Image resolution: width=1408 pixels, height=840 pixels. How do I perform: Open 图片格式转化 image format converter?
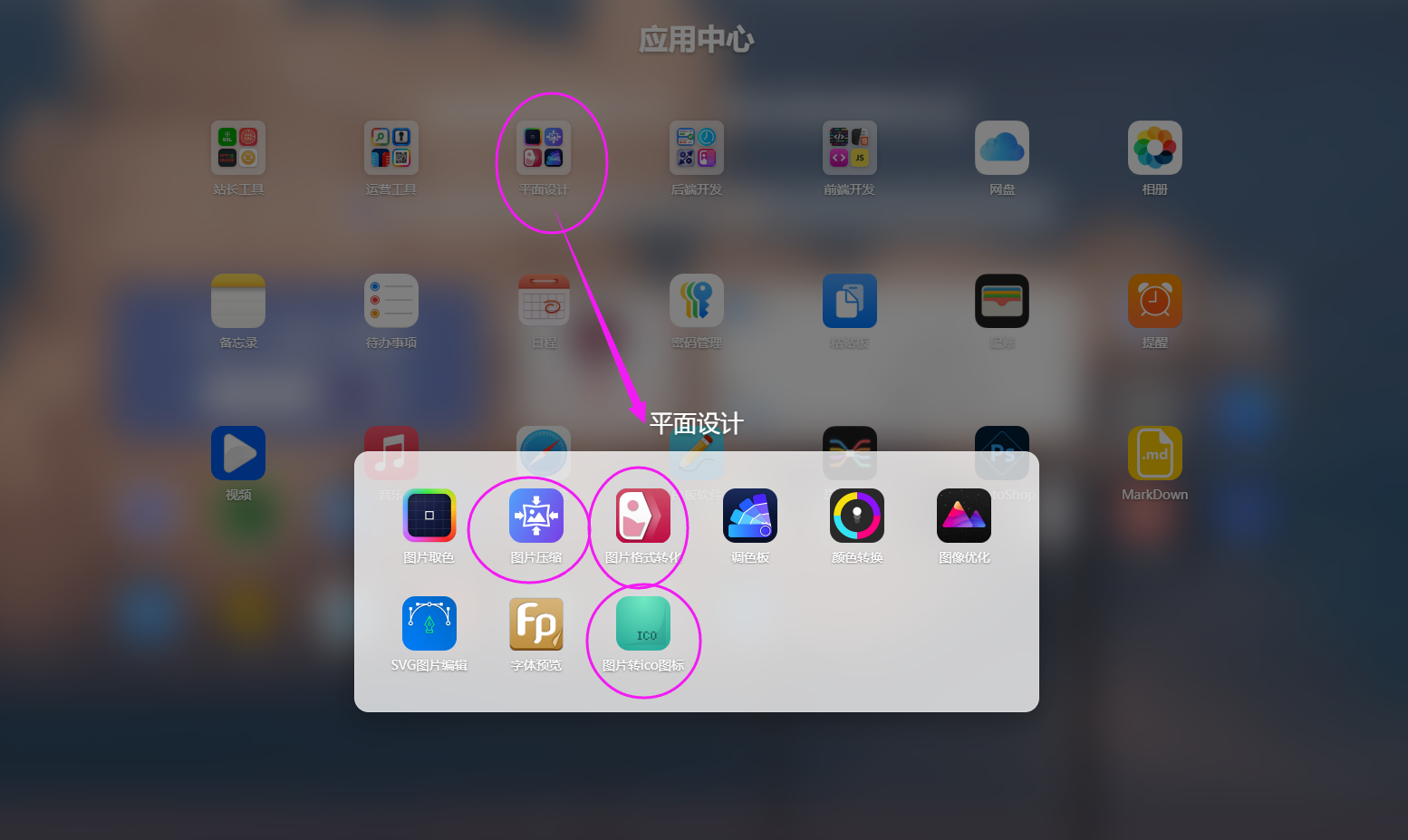point(643,516)
